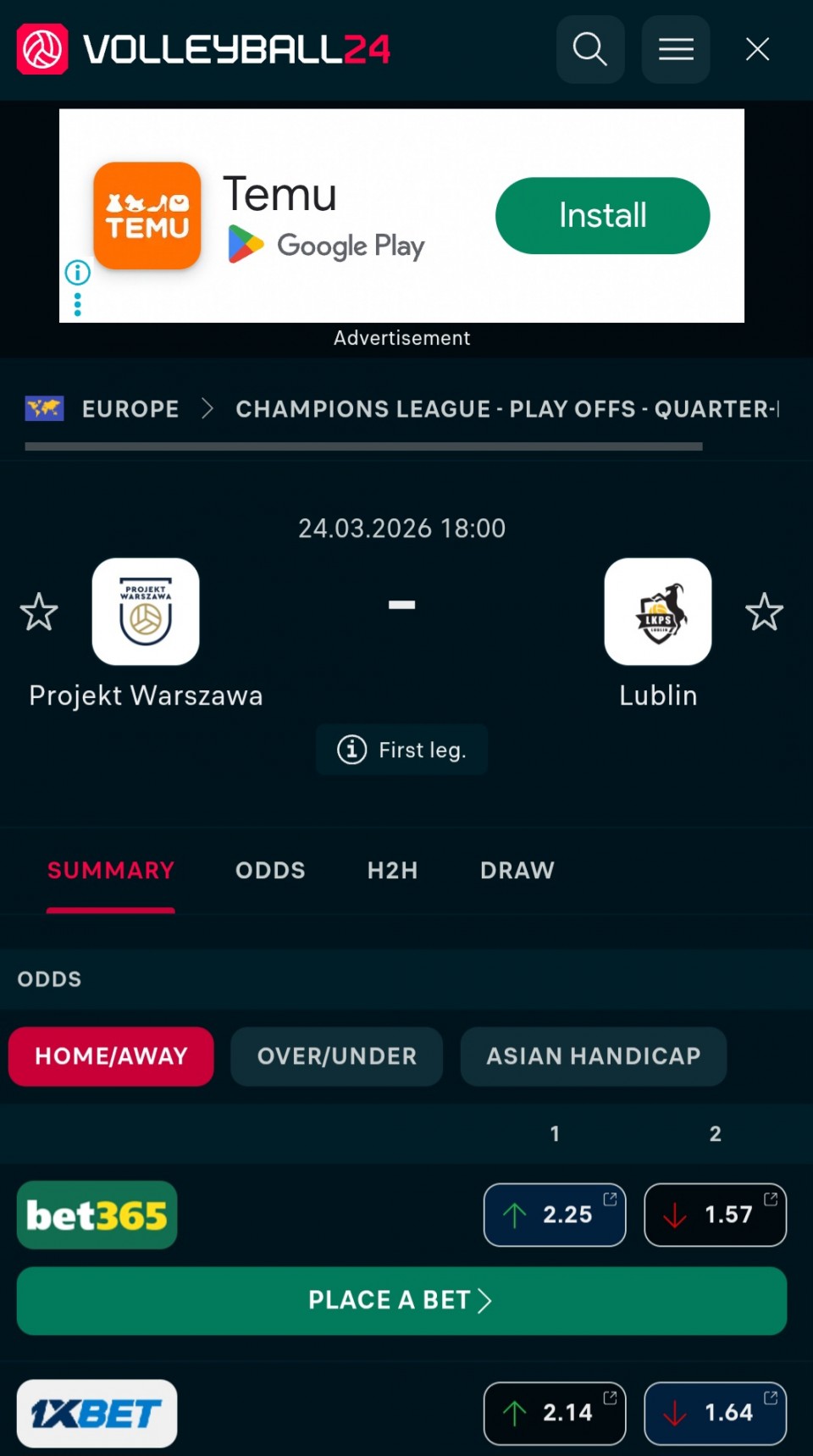813x1456 pixels.
Task: Open 1xBet home odds 2.14
Action: (x=555, y=1413)
